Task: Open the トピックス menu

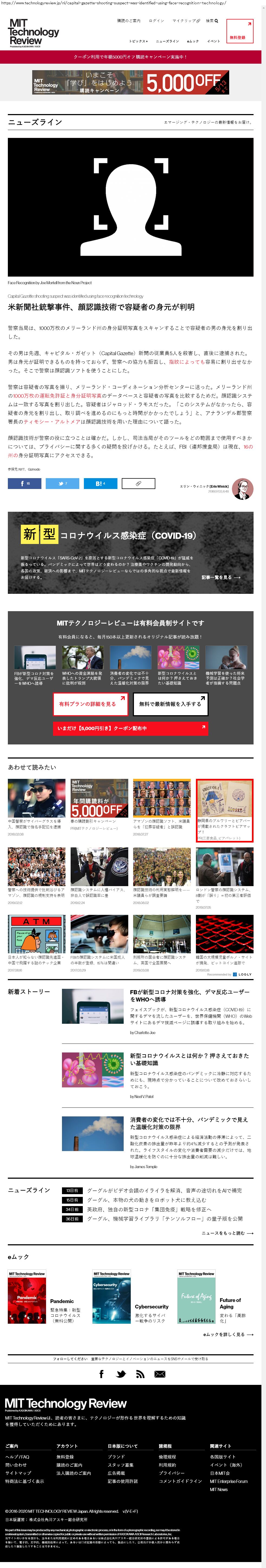Action: 138,41
